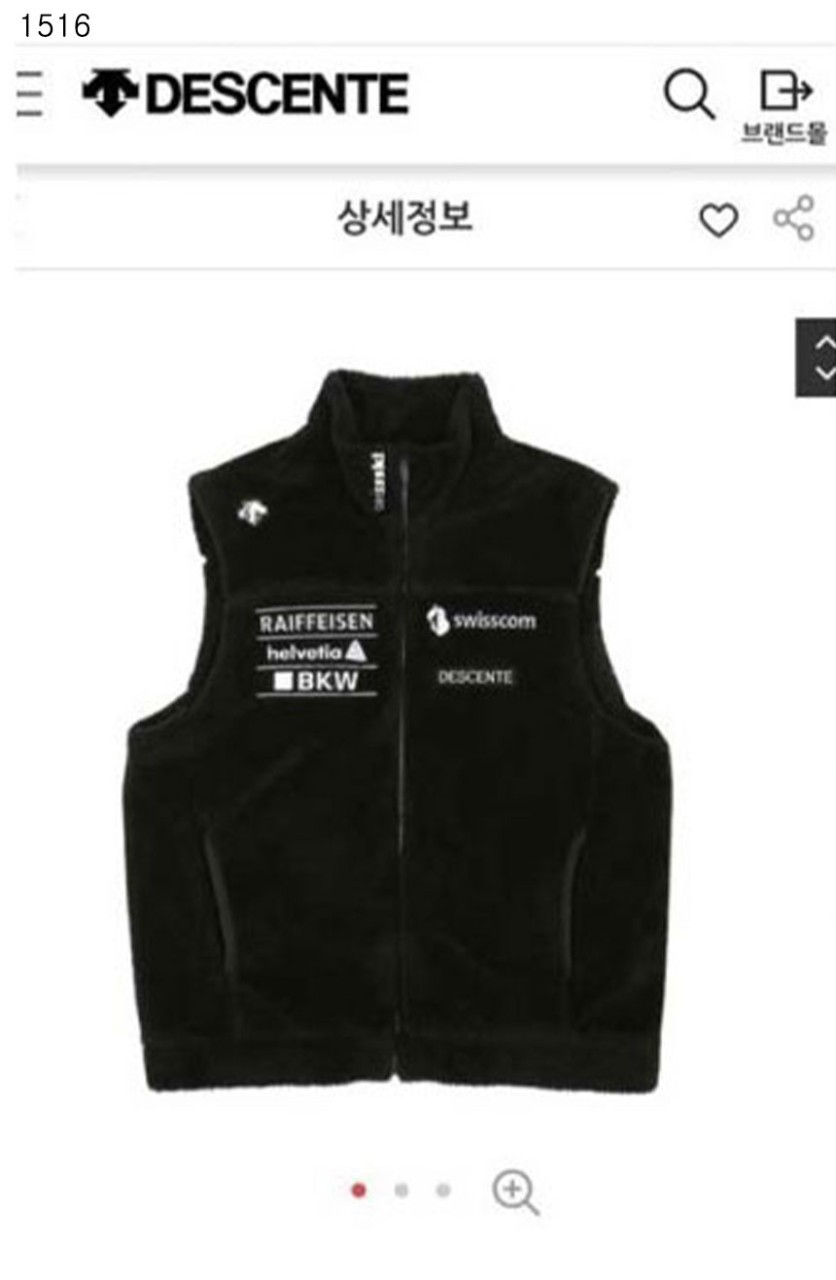
Task: Go to the 브랜드몰 brand mall
Action: click(x=785, y=106)
